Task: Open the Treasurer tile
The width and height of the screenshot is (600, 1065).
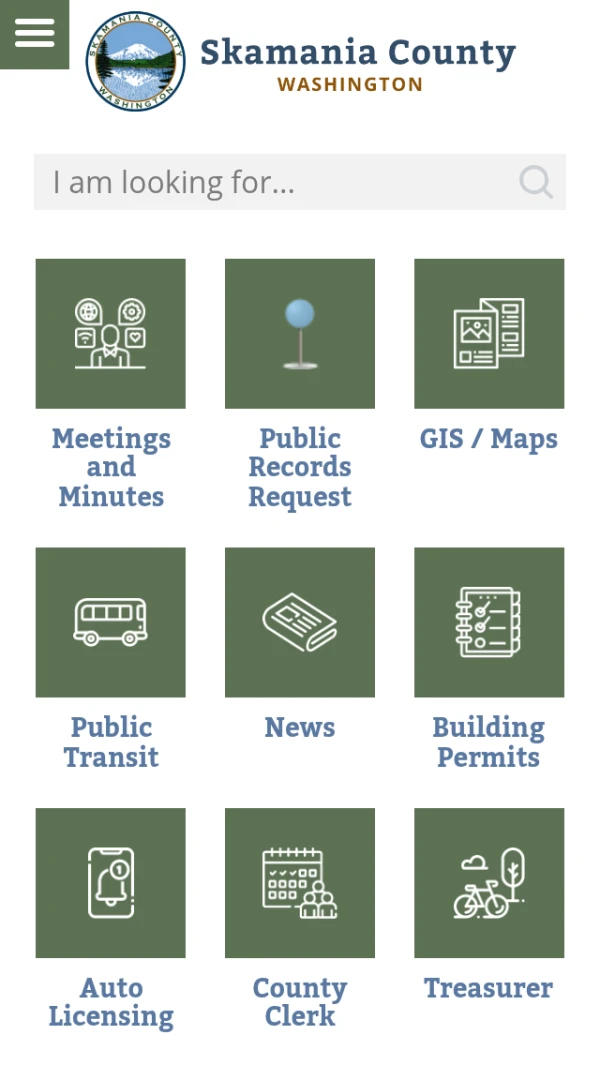Action: [489, 883]
